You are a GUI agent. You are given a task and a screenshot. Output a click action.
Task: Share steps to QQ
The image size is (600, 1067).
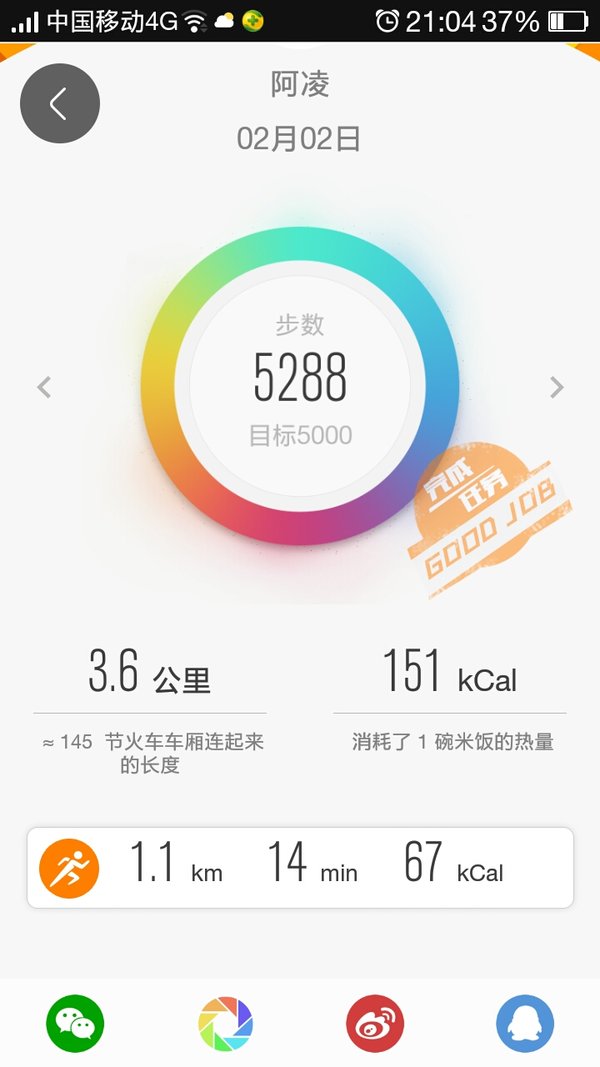pyautogui.click(x=525, y=1023)
